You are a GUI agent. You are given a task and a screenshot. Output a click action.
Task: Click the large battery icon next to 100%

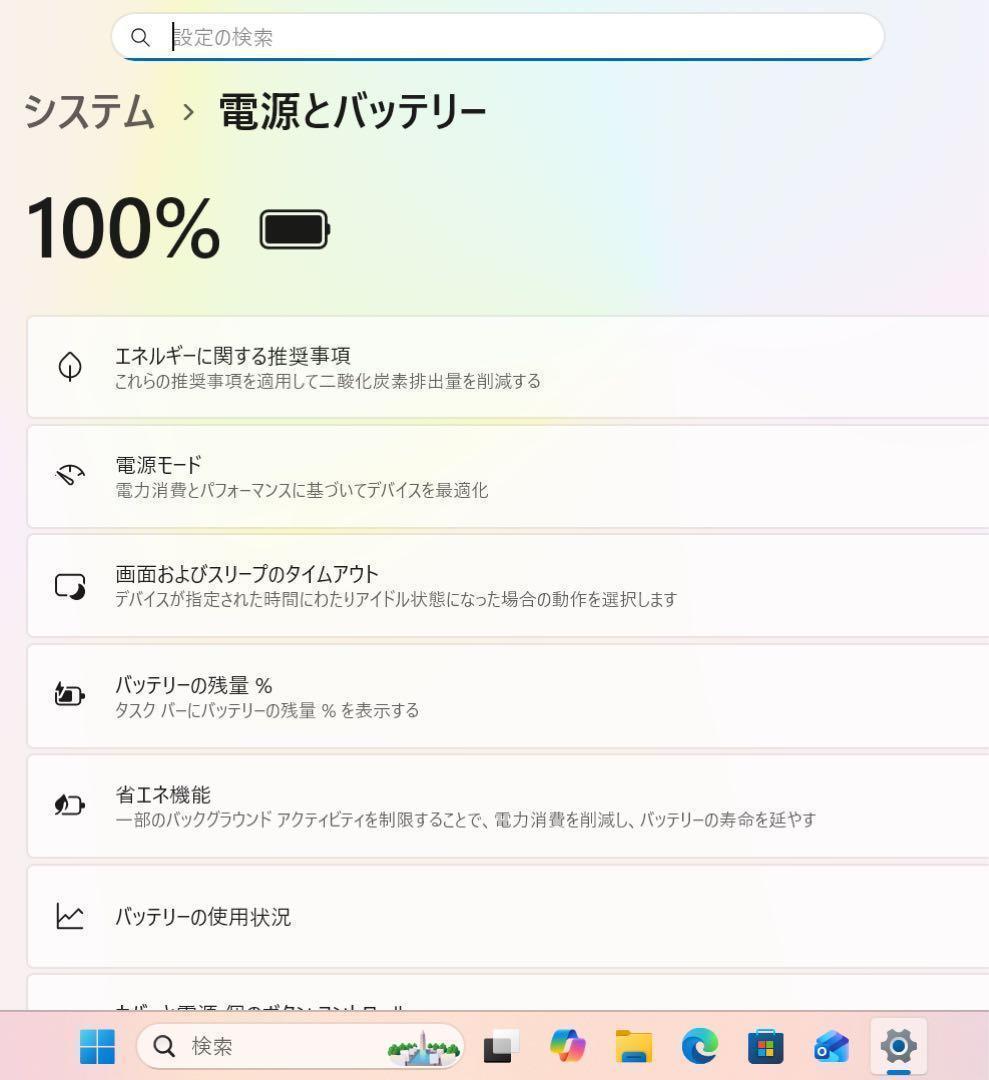(x=293, y=228)
